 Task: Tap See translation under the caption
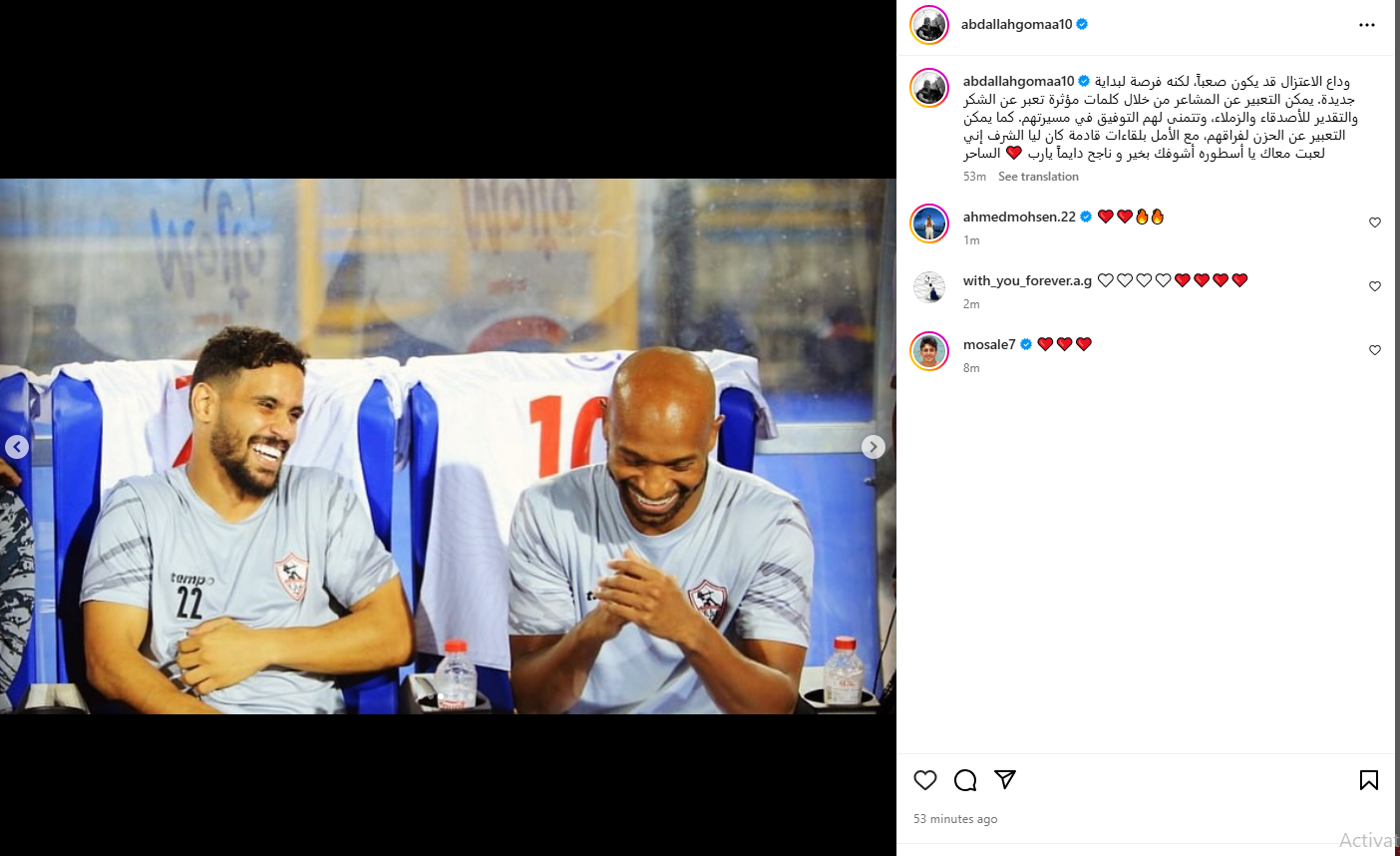click(x=1038, y=177)
